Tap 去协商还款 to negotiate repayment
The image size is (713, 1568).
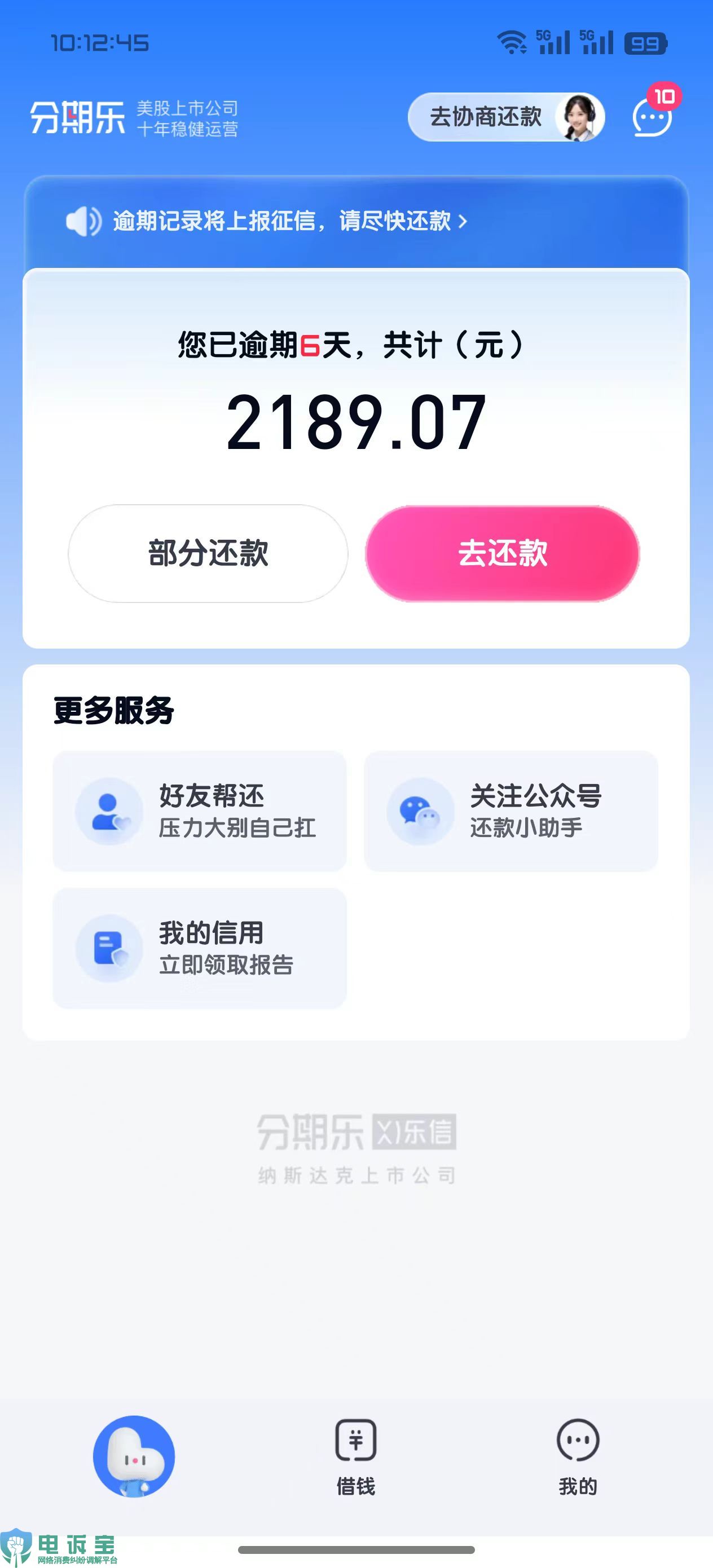click(506, 117)
